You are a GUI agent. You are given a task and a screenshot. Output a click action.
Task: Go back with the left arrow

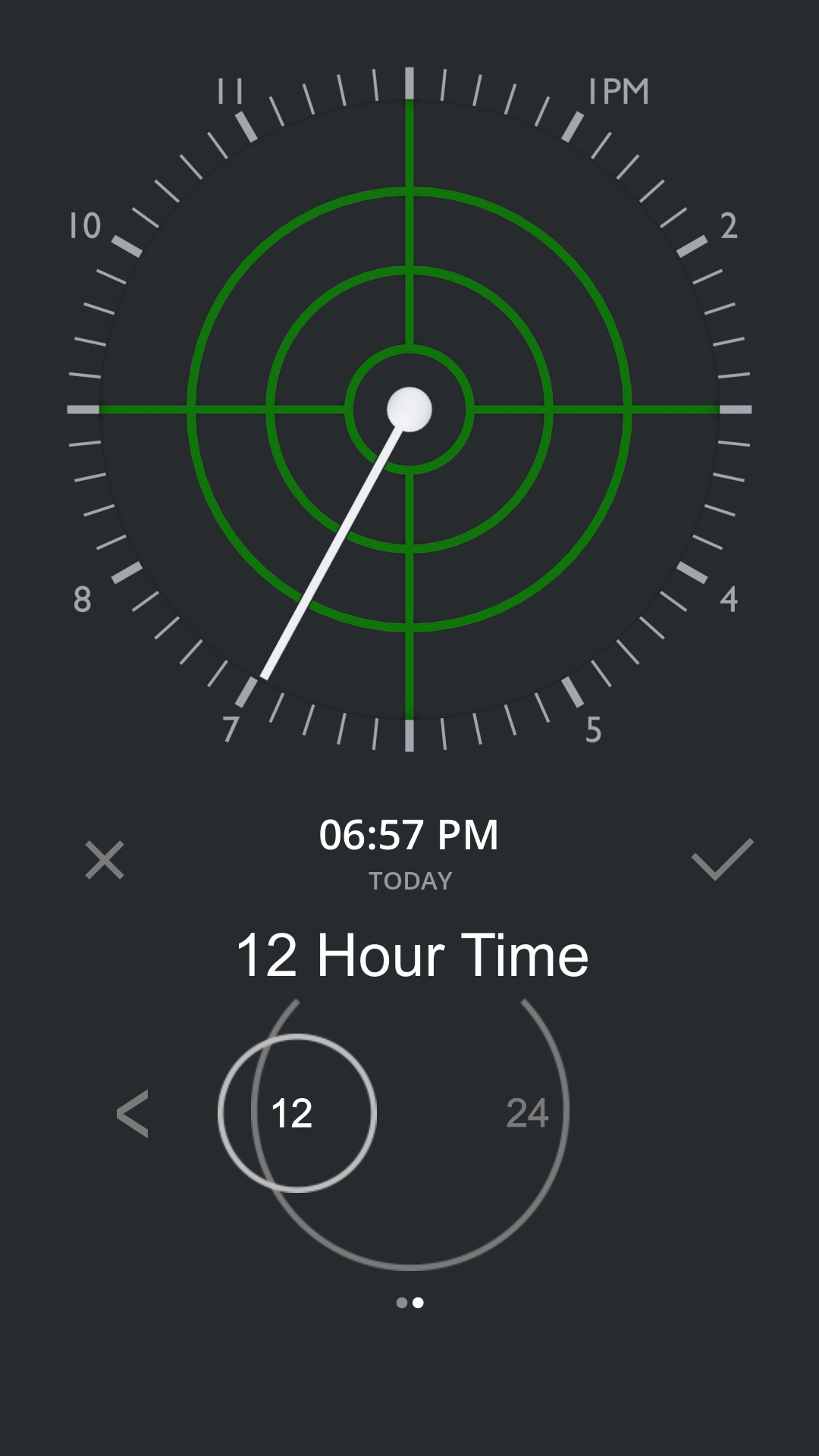133,1114
